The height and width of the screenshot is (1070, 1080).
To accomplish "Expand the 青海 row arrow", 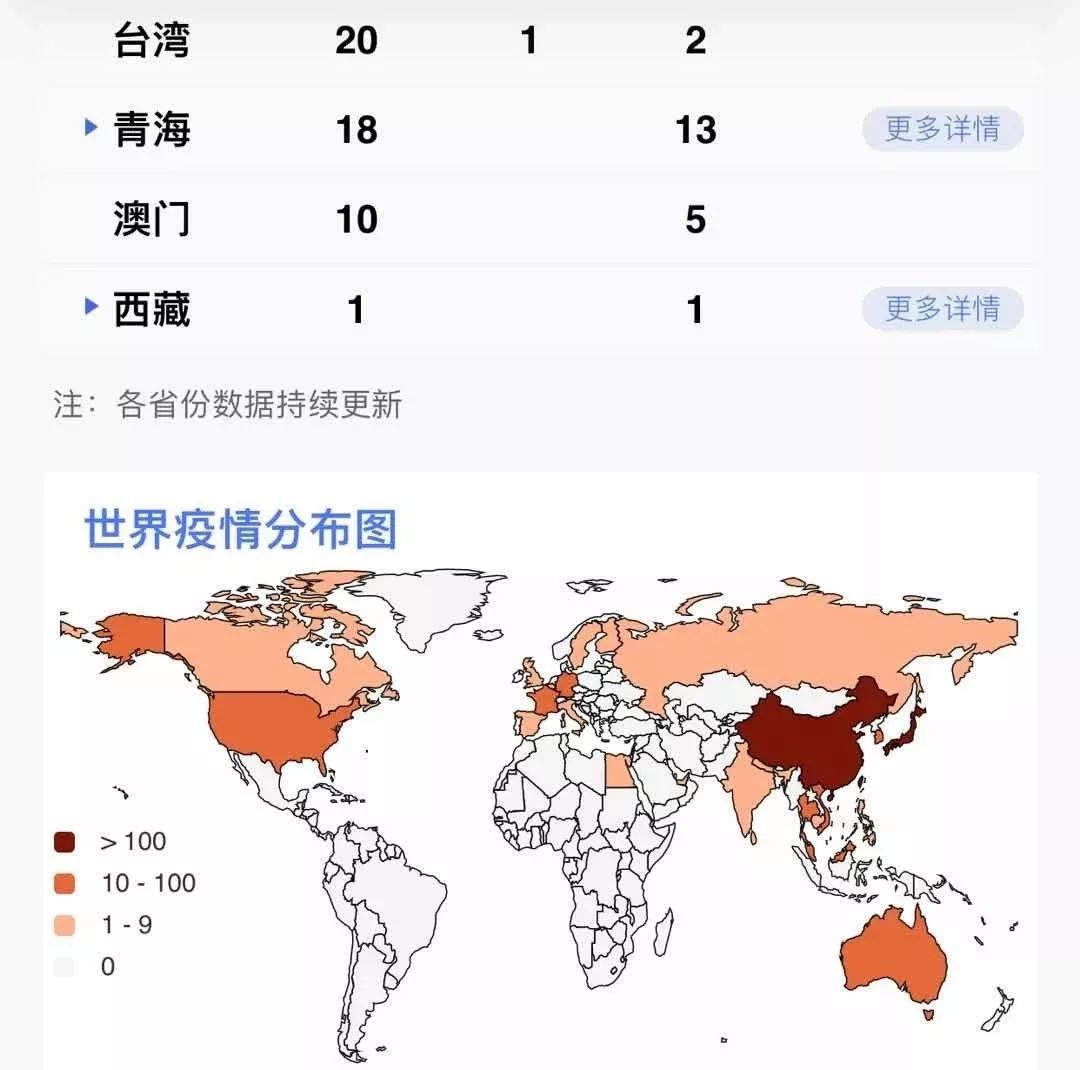I will pyautogui.click(x=92, y=127).
